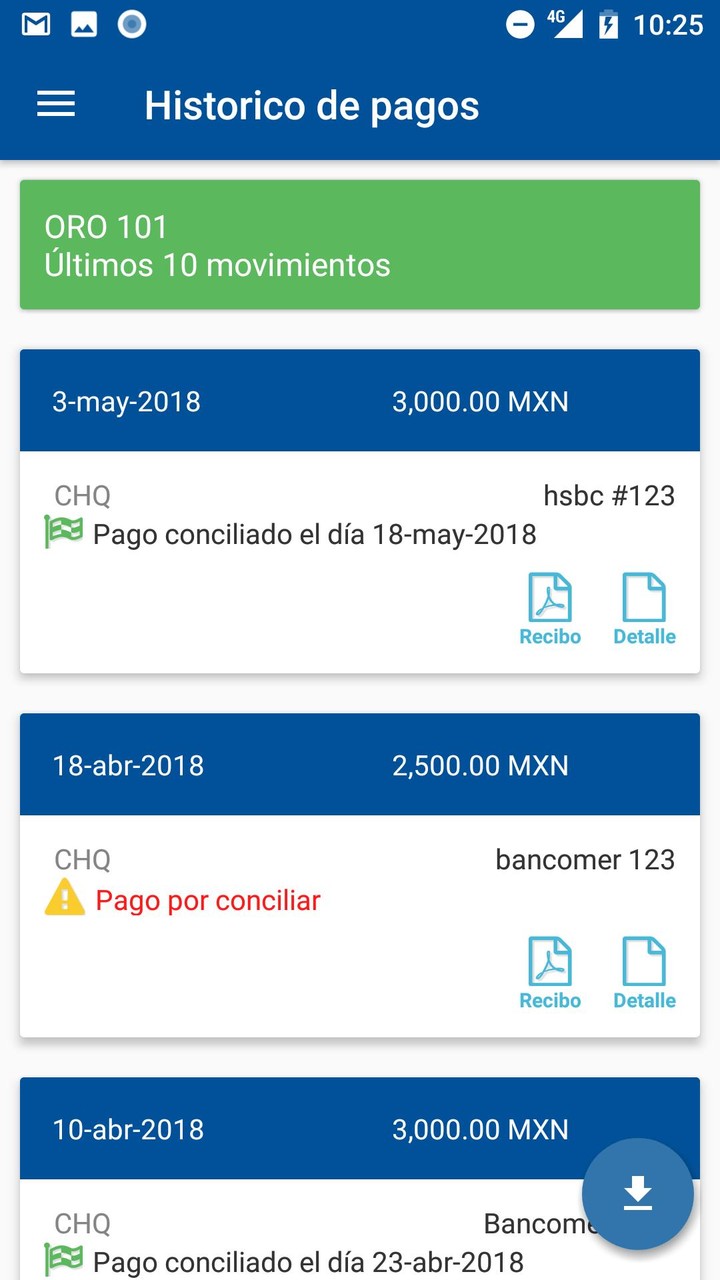Click the Recibo link below the PDF icon
This screenshot has width=720, height=1280.
click(549, 637)
